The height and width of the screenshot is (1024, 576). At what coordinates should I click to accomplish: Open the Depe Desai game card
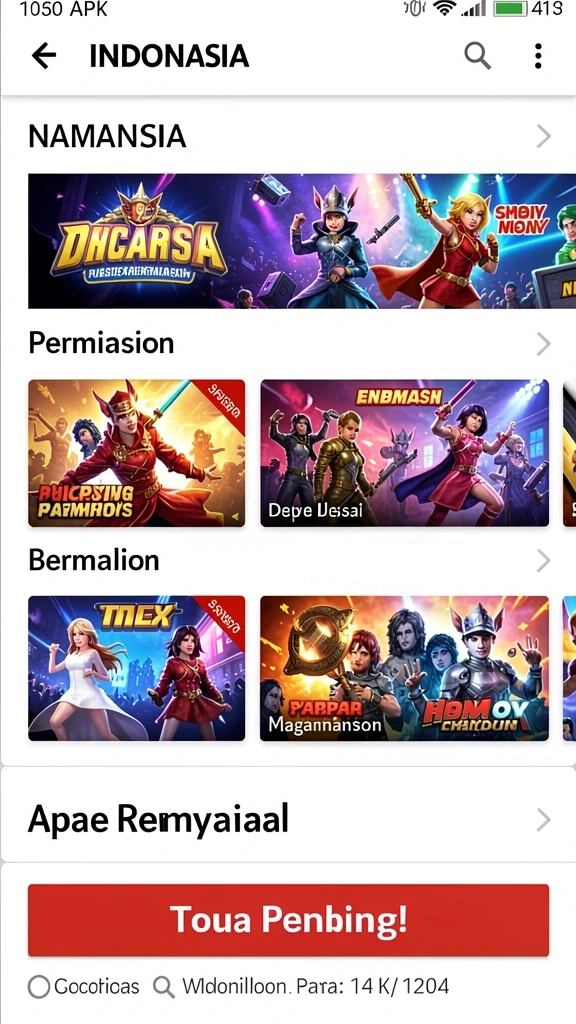(x=404, y=453)
